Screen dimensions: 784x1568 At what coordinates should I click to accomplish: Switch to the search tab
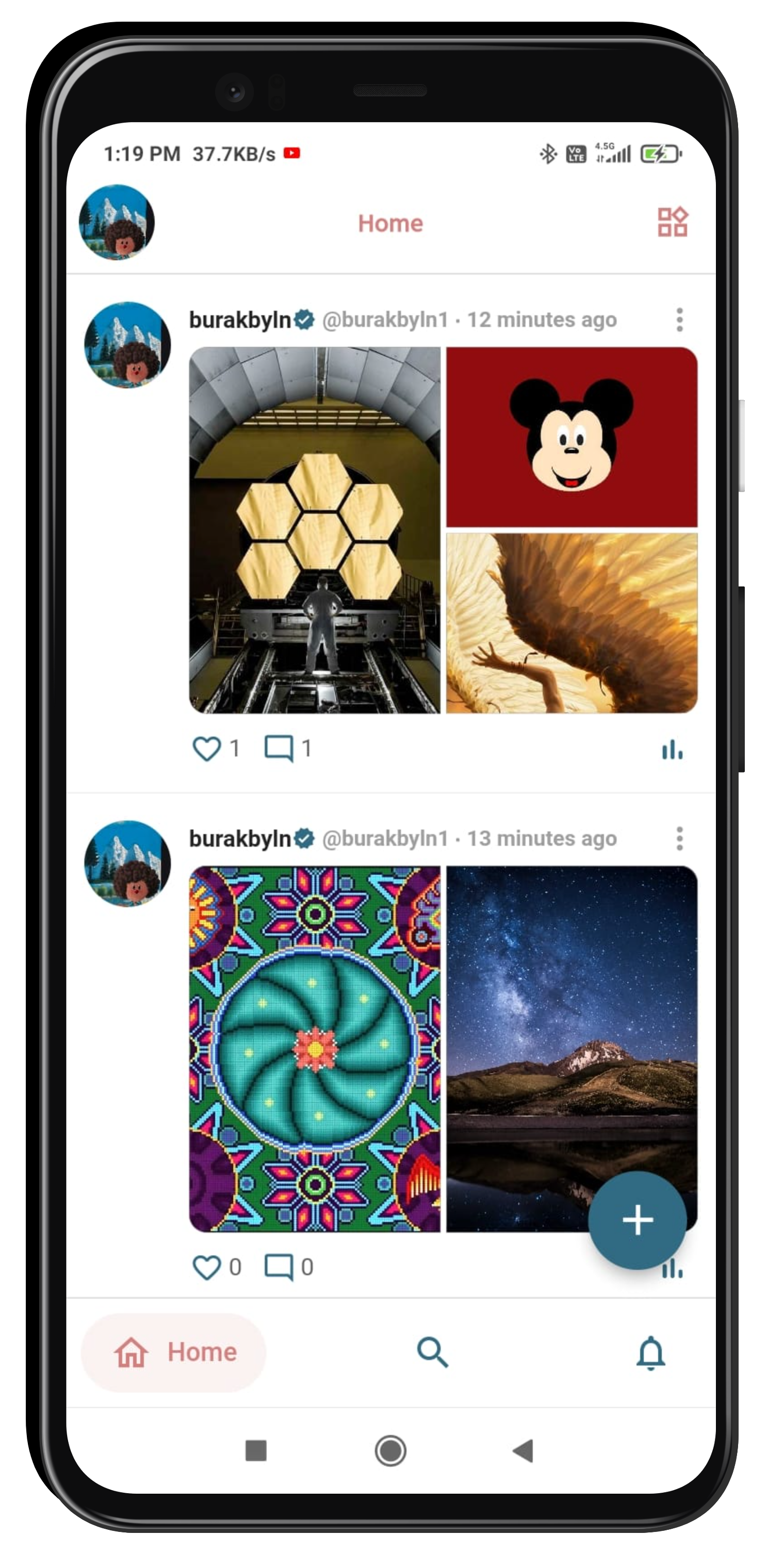point(432,1352)
